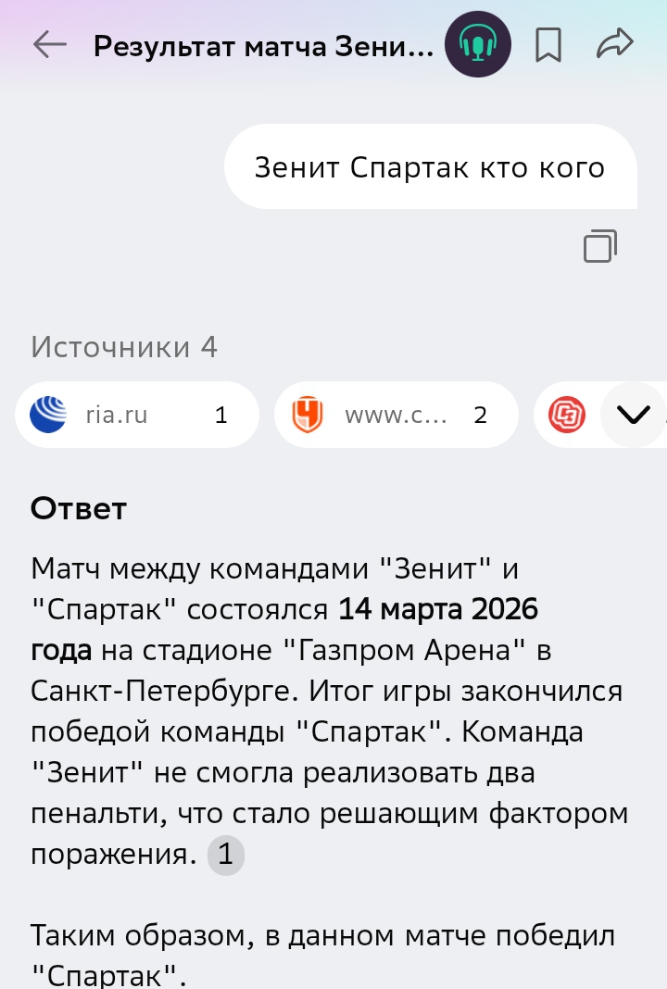This screenshot has width=667, height=989.
Task: Open the ria.ru source chip
Action: point(137,414)
